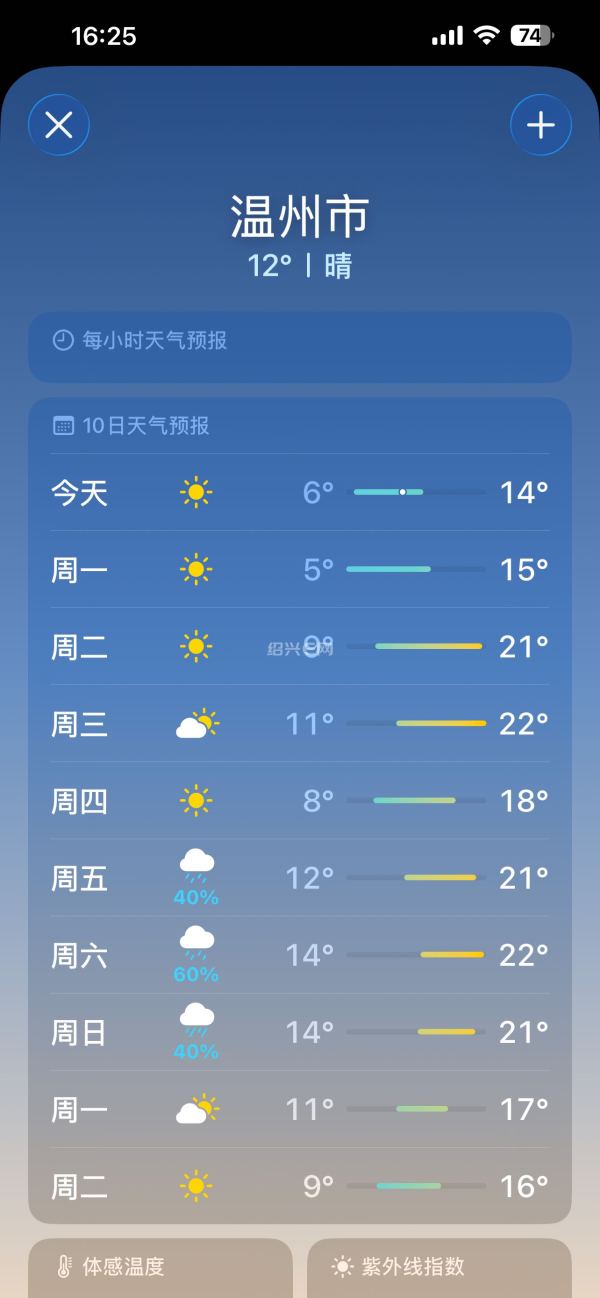Screen dimensions: 600x1298
Task: Open the 体感温度 card
Action: [160, 1268]
